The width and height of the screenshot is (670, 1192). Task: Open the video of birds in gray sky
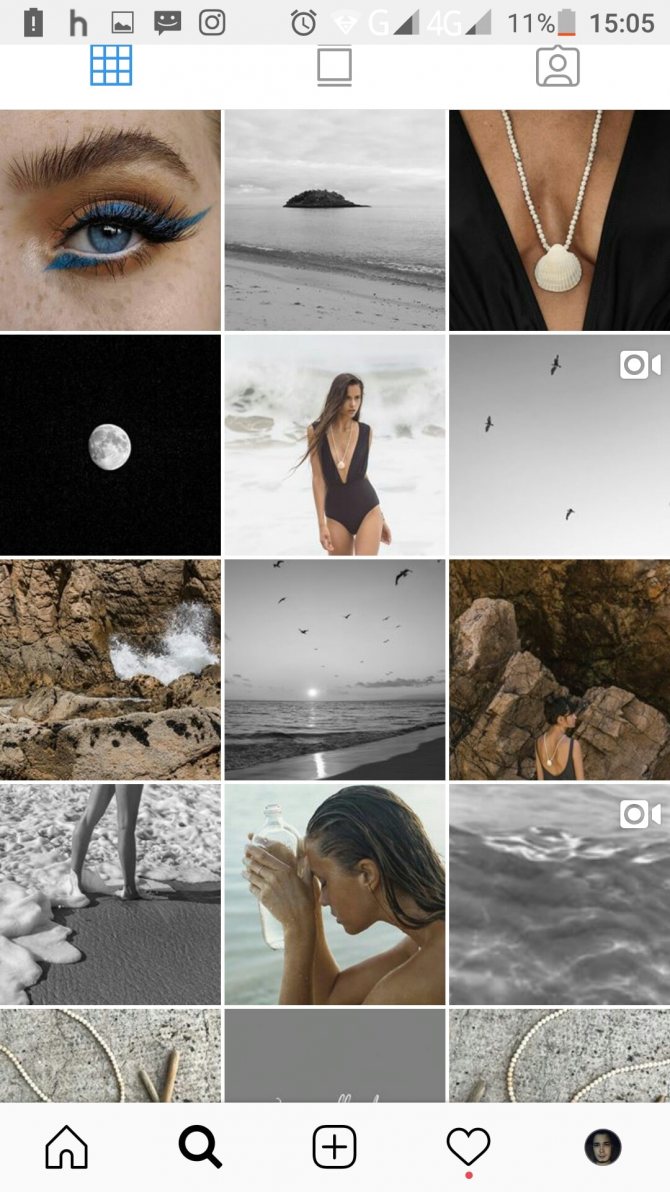point(559,445)
